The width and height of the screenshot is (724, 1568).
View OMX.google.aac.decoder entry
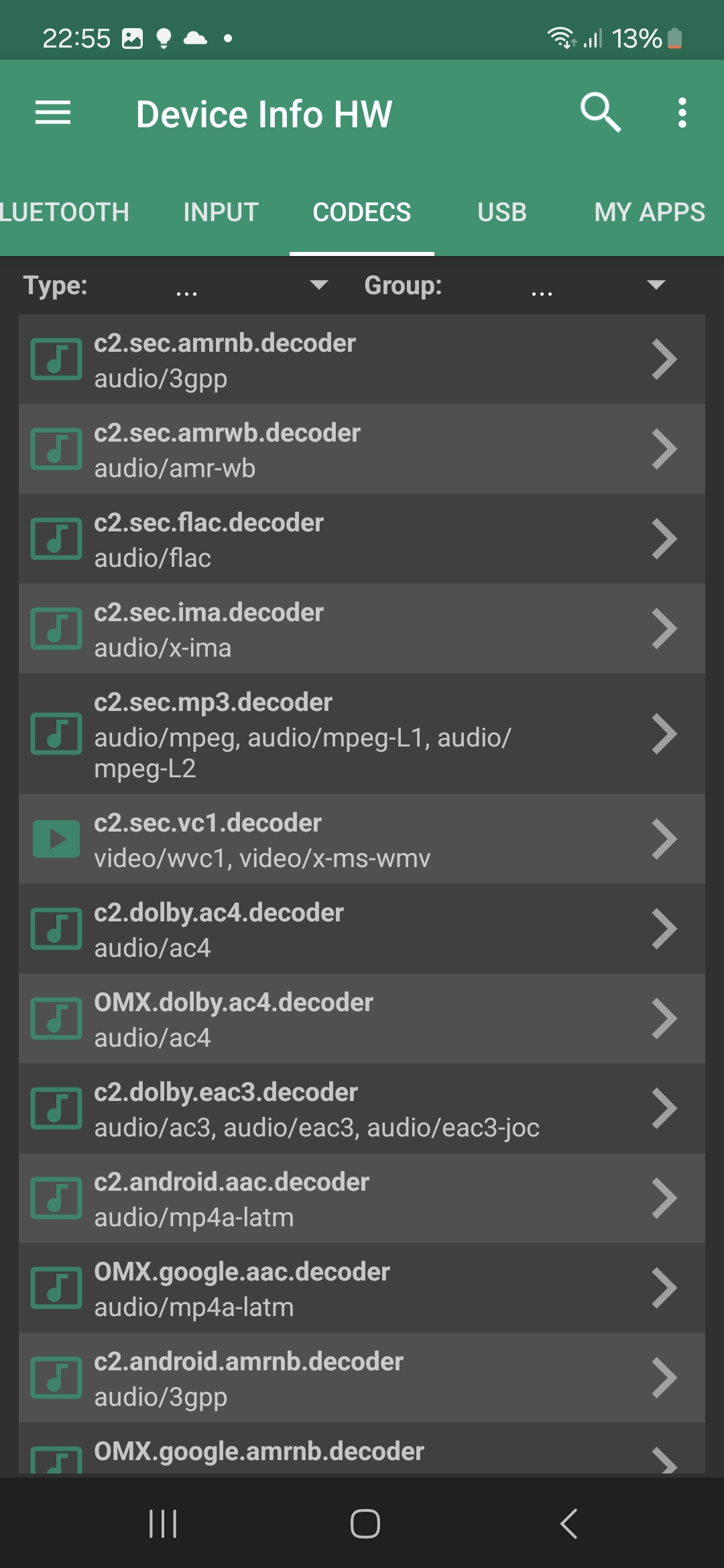362,1289
